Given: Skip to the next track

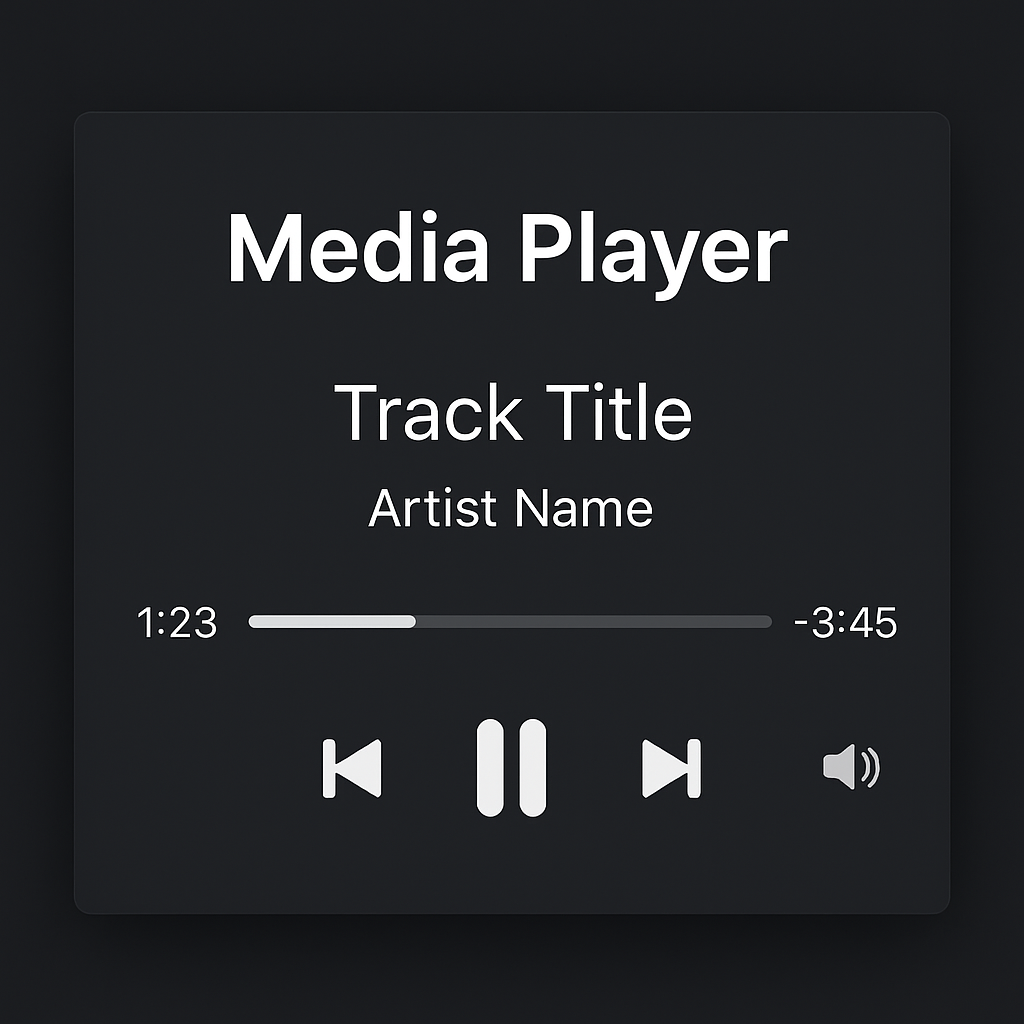Looking at the screenshot, I should [x=671, y=768].
